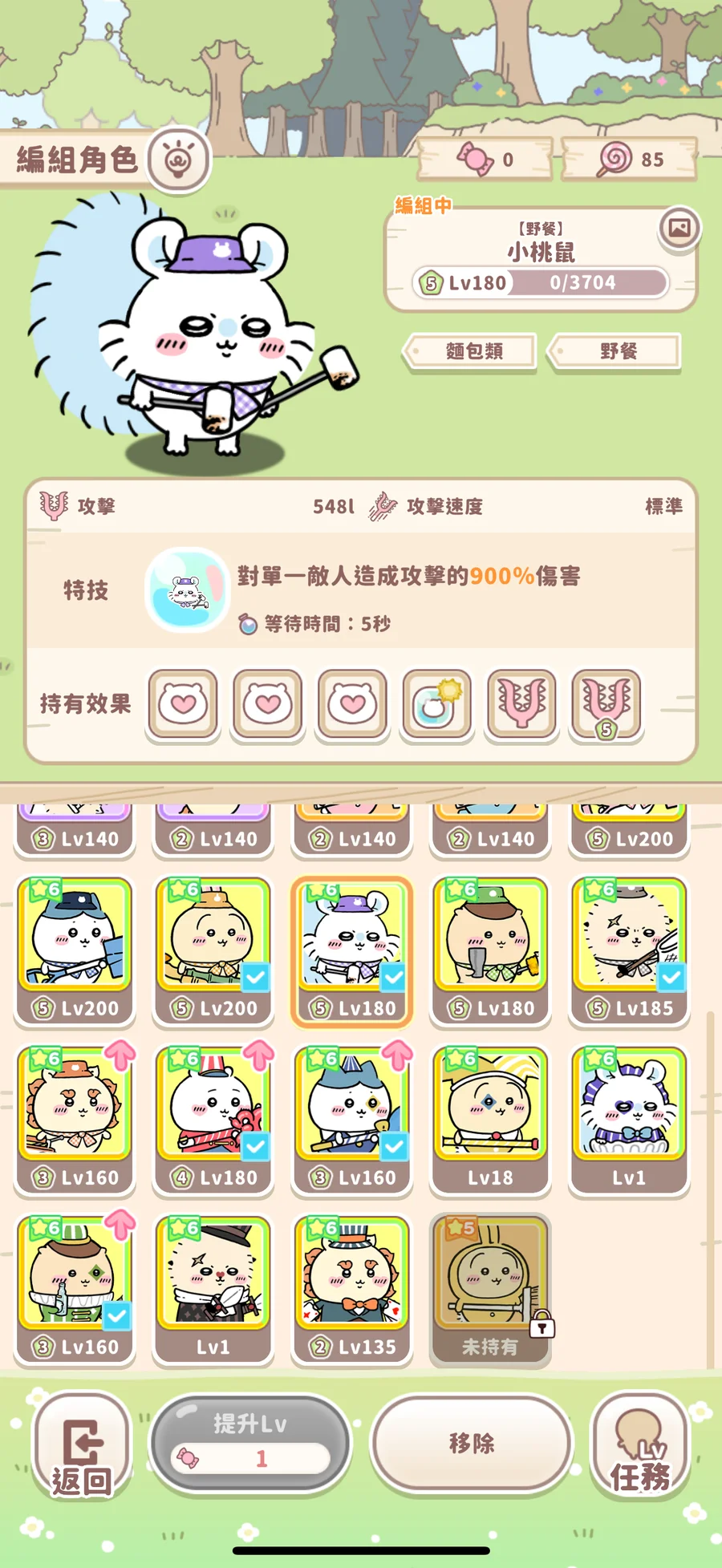Select the Lv185 character card
The image size is (722, 1568).
pos(629,950)
